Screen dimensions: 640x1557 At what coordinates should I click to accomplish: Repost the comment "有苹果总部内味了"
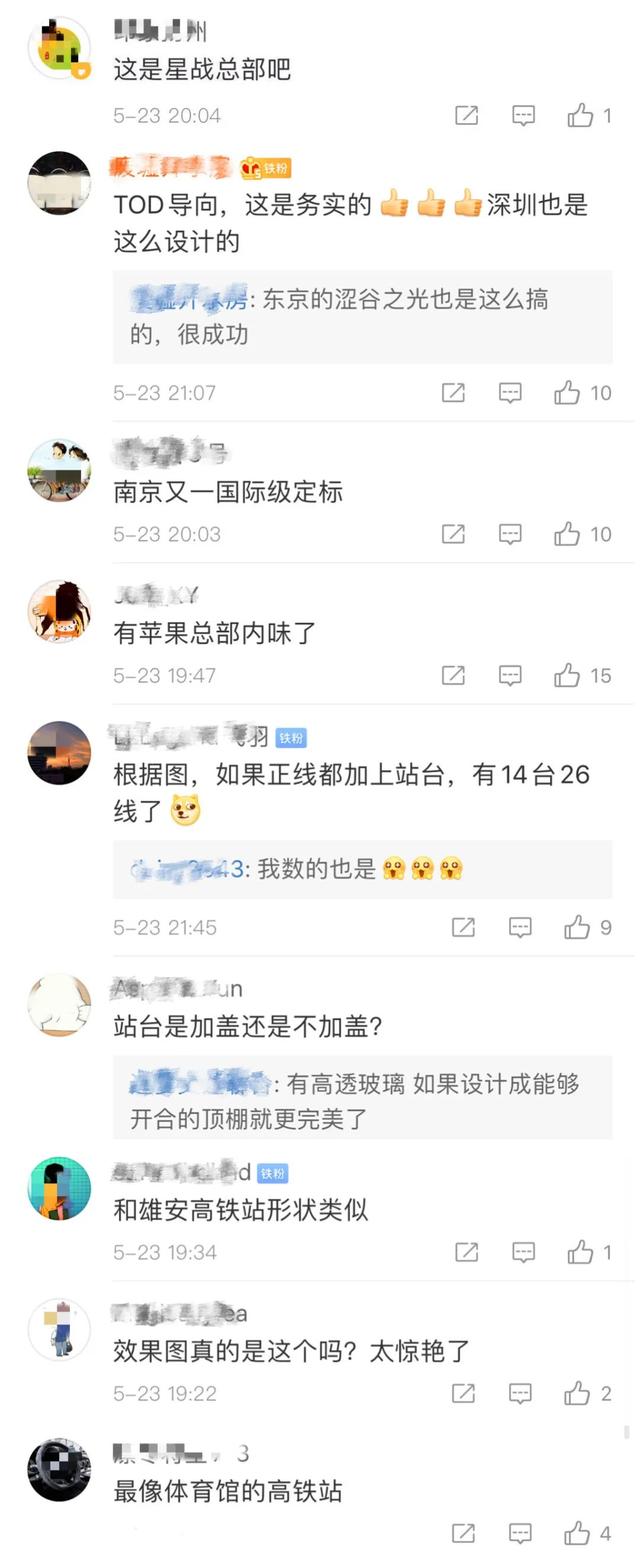tap(453, 676)
